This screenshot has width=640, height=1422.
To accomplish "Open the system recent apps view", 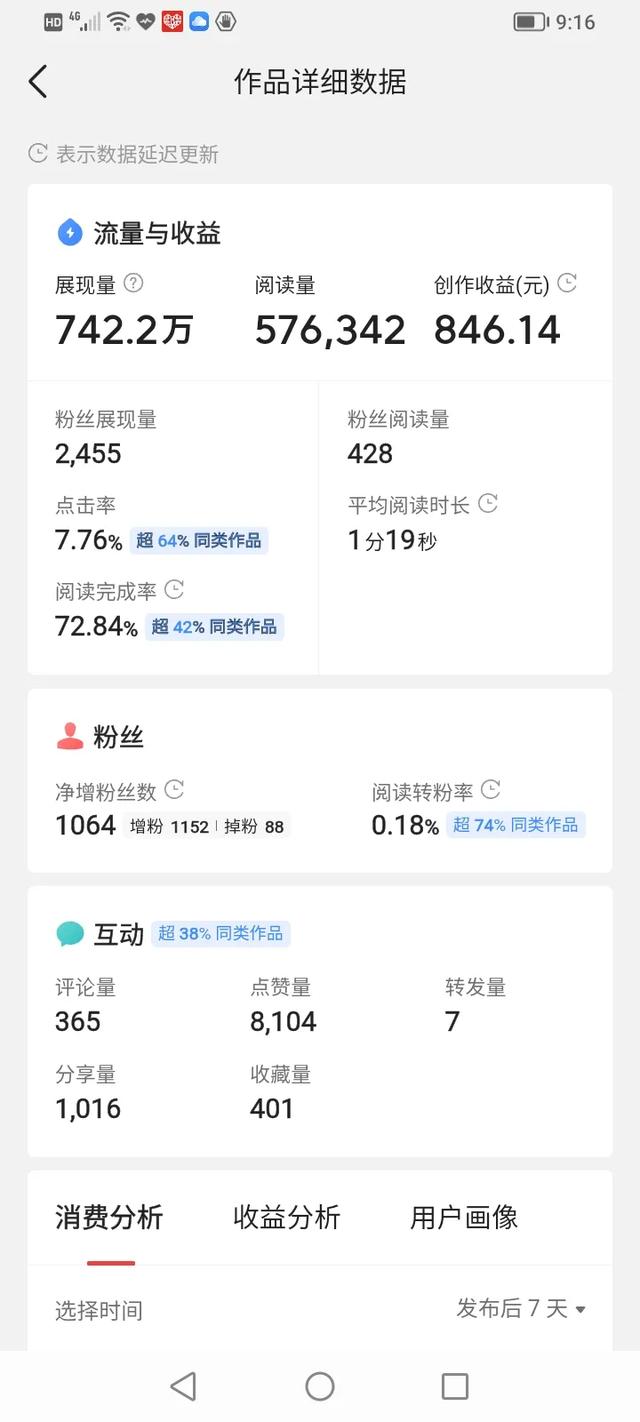I will (455, 1386).
